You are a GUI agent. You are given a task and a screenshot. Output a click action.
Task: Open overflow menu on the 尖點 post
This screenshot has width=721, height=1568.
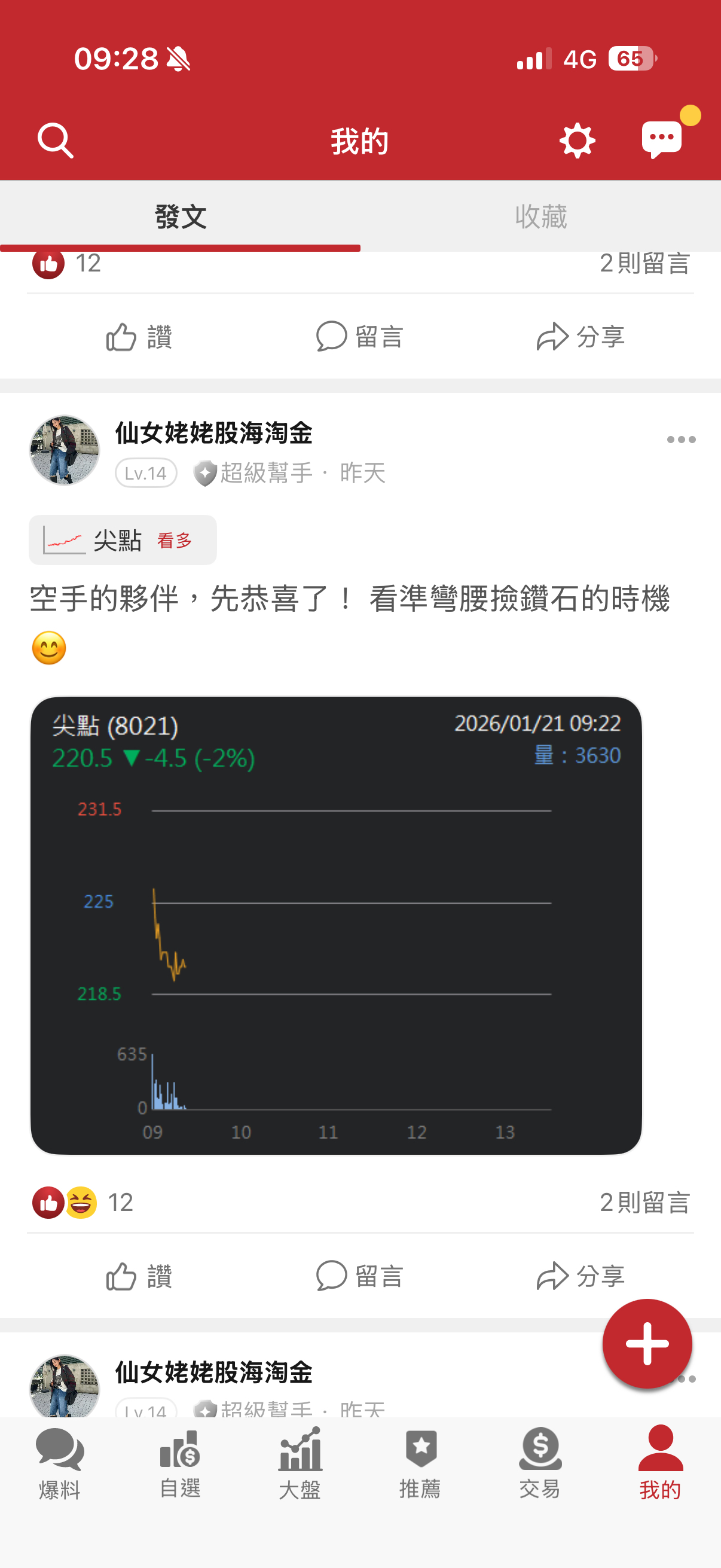click(680, 440)
